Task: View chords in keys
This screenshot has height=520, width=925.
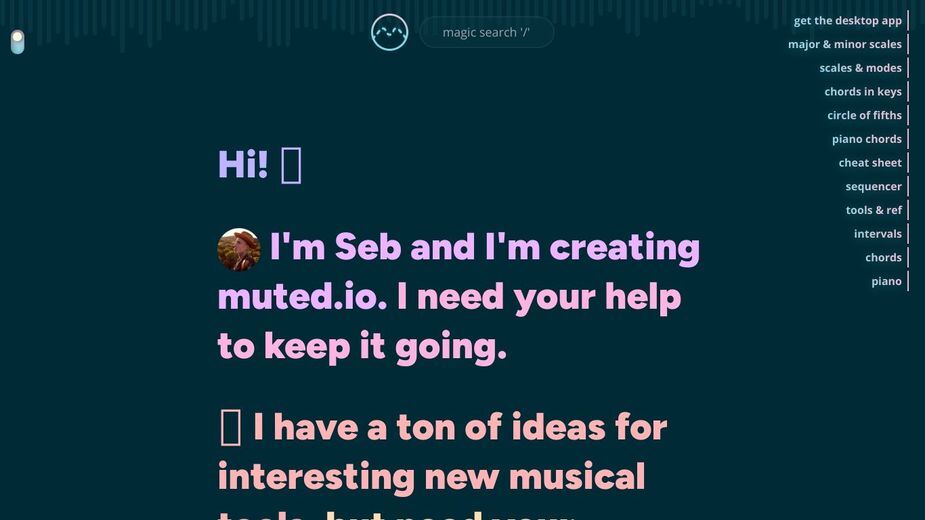Action: coord(862,91)
